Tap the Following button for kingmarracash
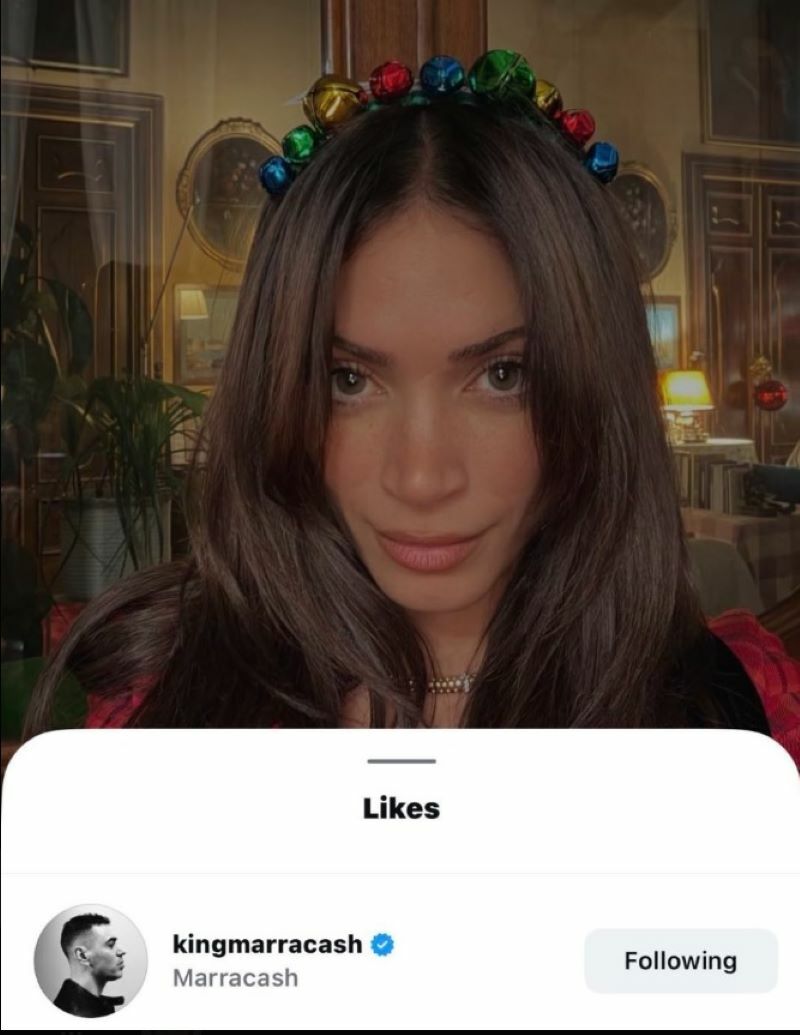 pos(680,961)
